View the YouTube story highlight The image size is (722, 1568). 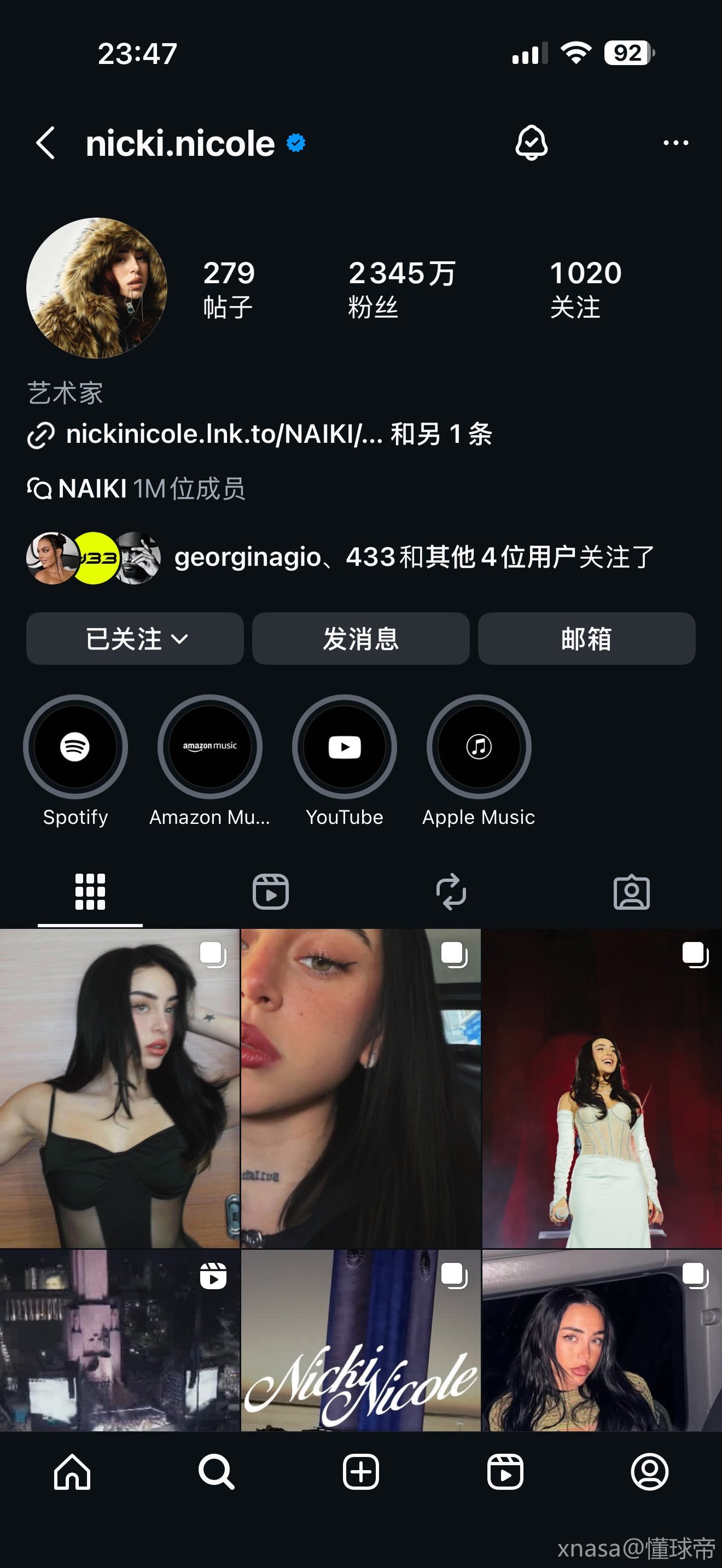[x=345, y=747]
